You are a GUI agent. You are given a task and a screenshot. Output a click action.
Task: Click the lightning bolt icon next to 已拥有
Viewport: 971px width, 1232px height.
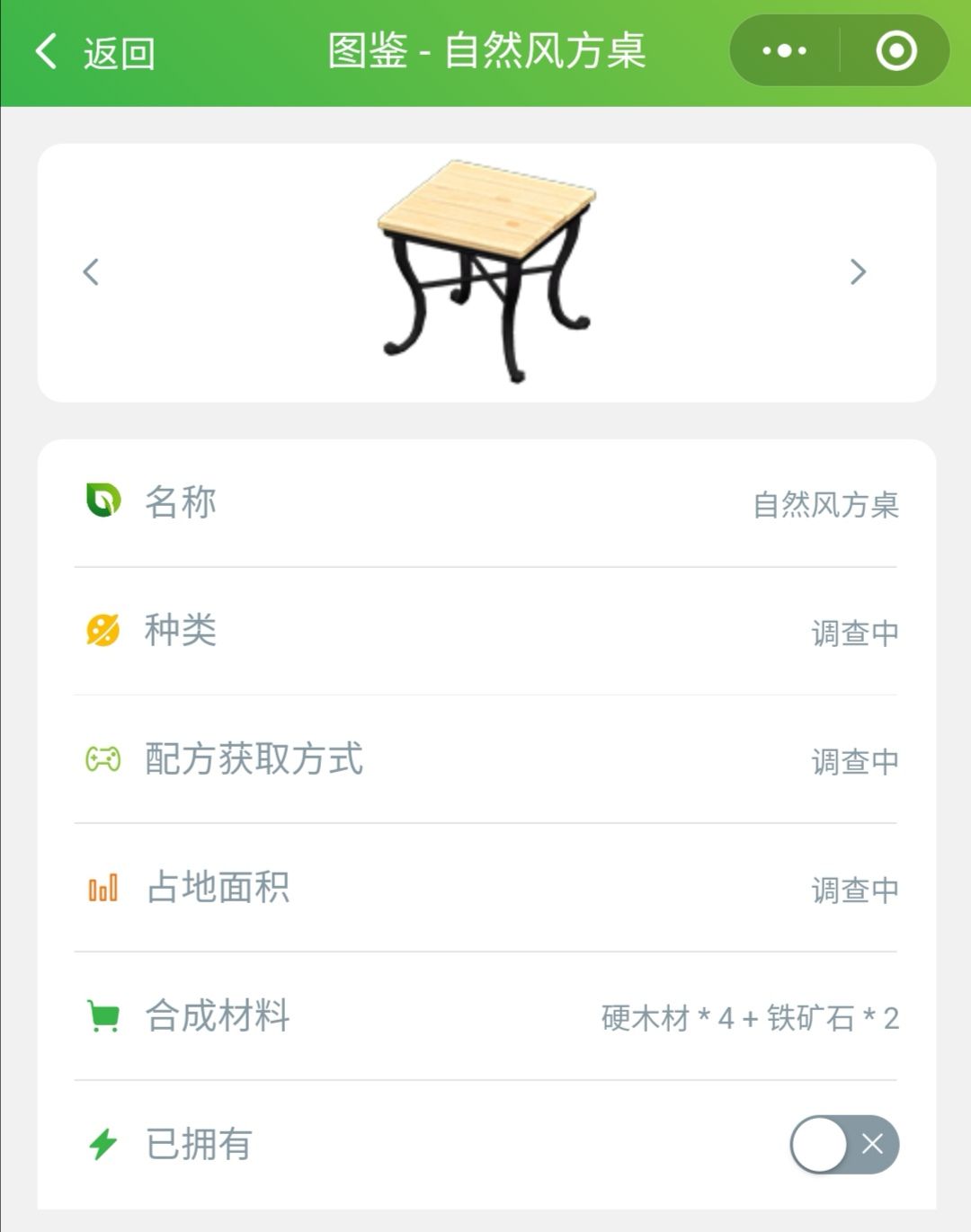pos(102,1145)
